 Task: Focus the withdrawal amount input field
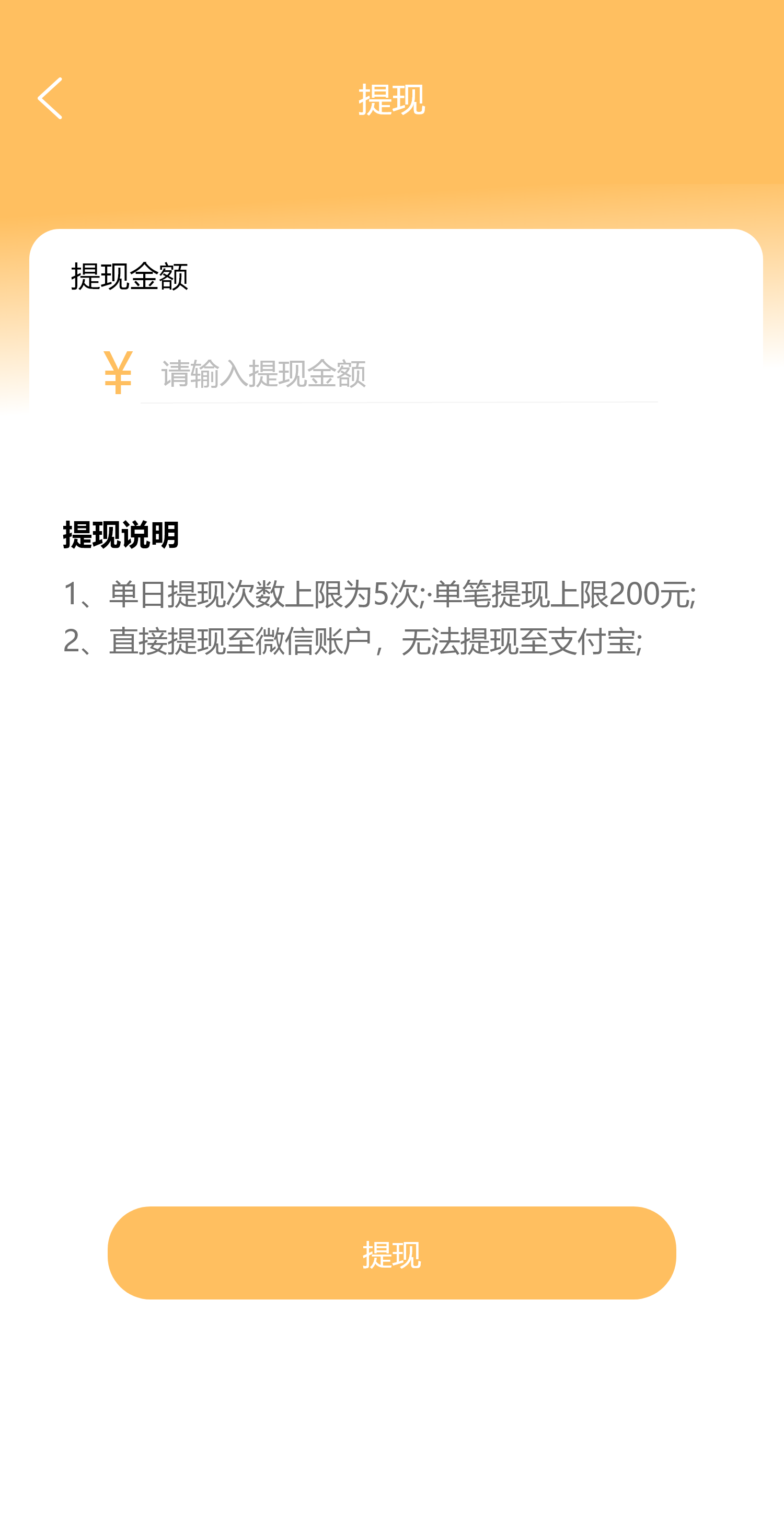400,374
